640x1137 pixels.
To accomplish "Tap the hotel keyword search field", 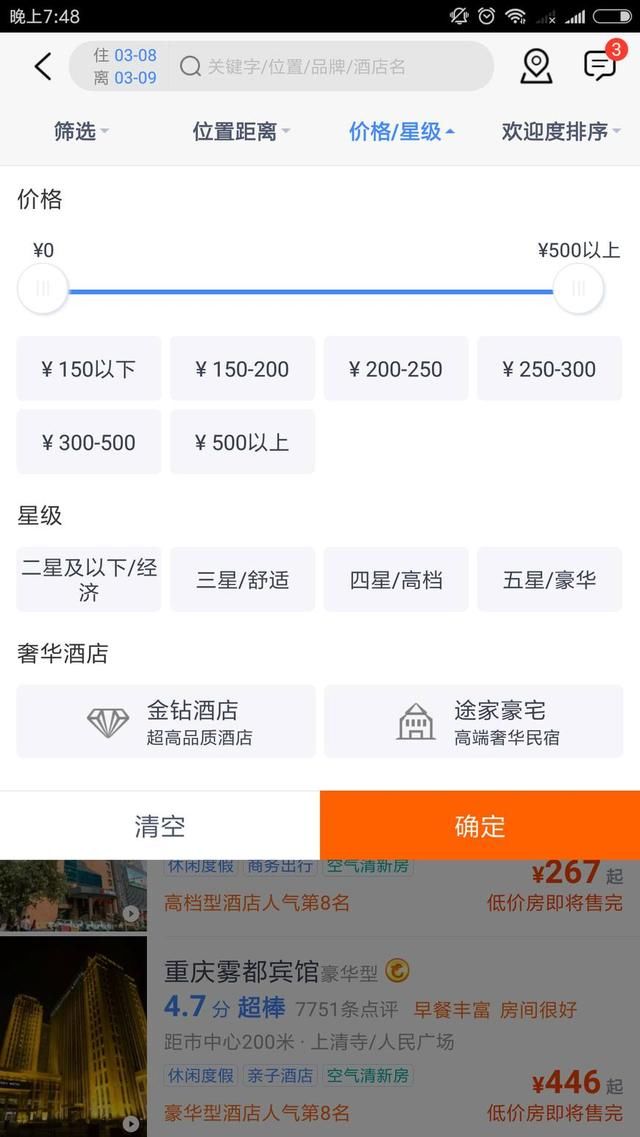I will [x=330, y=67].
